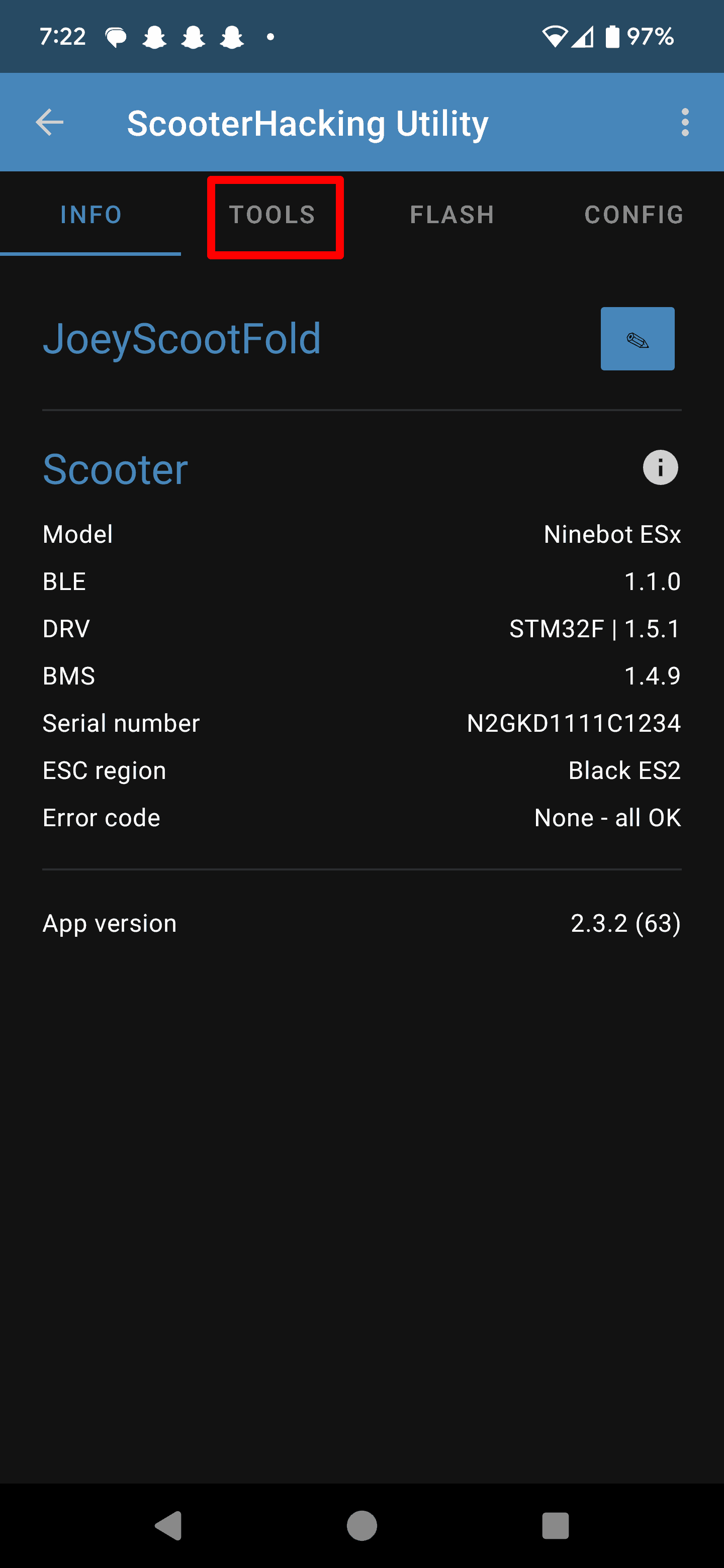Switch to the TOOLS tab

[x=272, y=215]
